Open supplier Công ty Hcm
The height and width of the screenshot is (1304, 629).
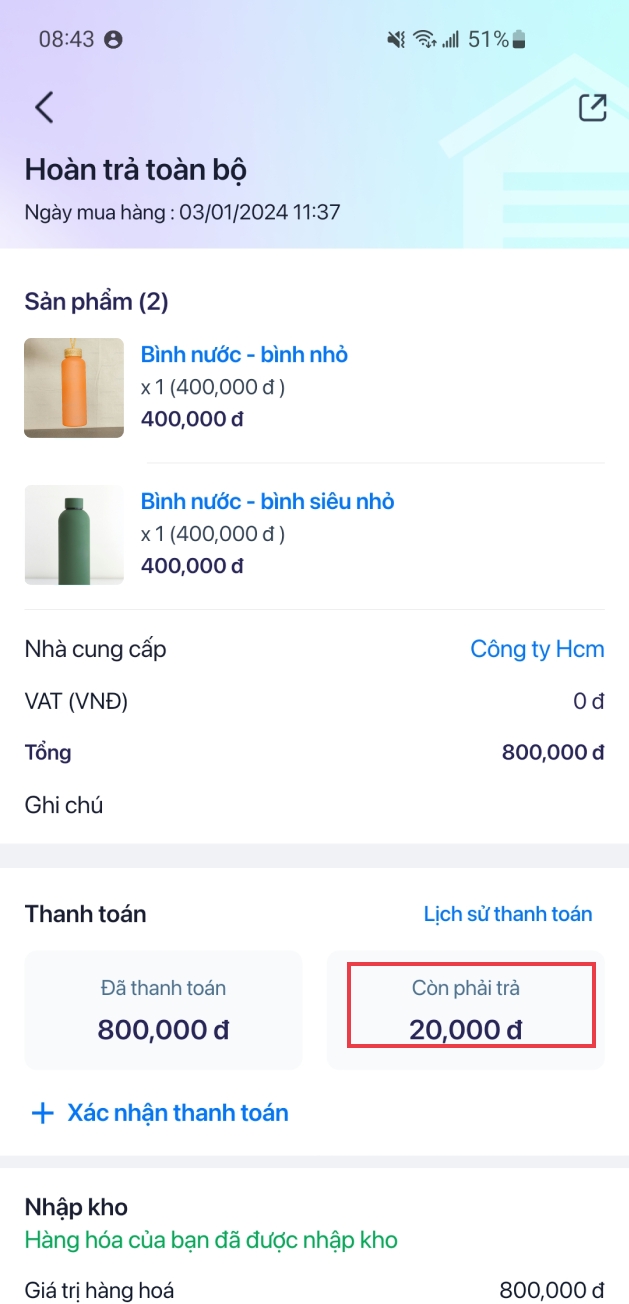537,649
